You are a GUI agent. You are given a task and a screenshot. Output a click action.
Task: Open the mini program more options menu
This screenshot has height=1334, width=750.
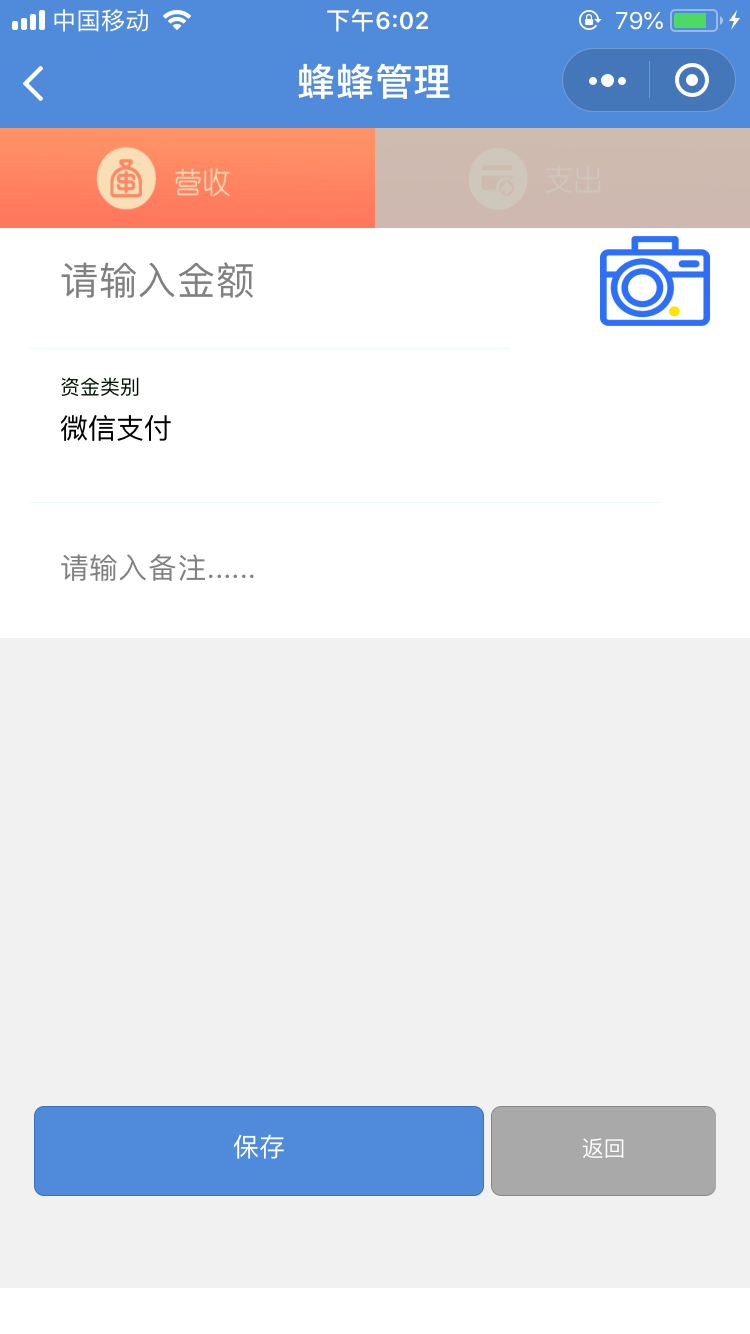tap(607, 81)
